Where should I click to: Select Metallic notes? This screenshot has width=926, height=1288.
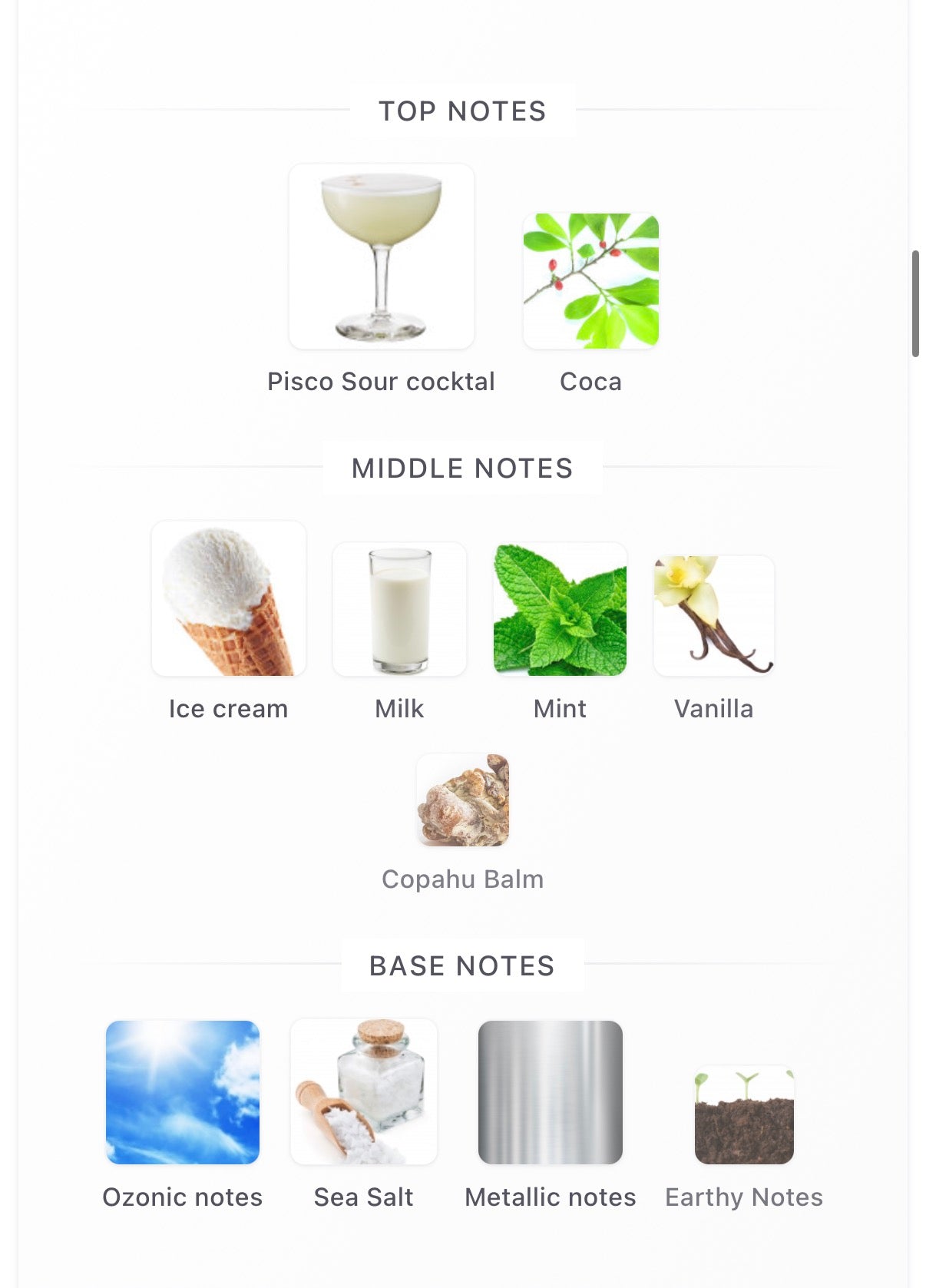(x=550, y=1092)
